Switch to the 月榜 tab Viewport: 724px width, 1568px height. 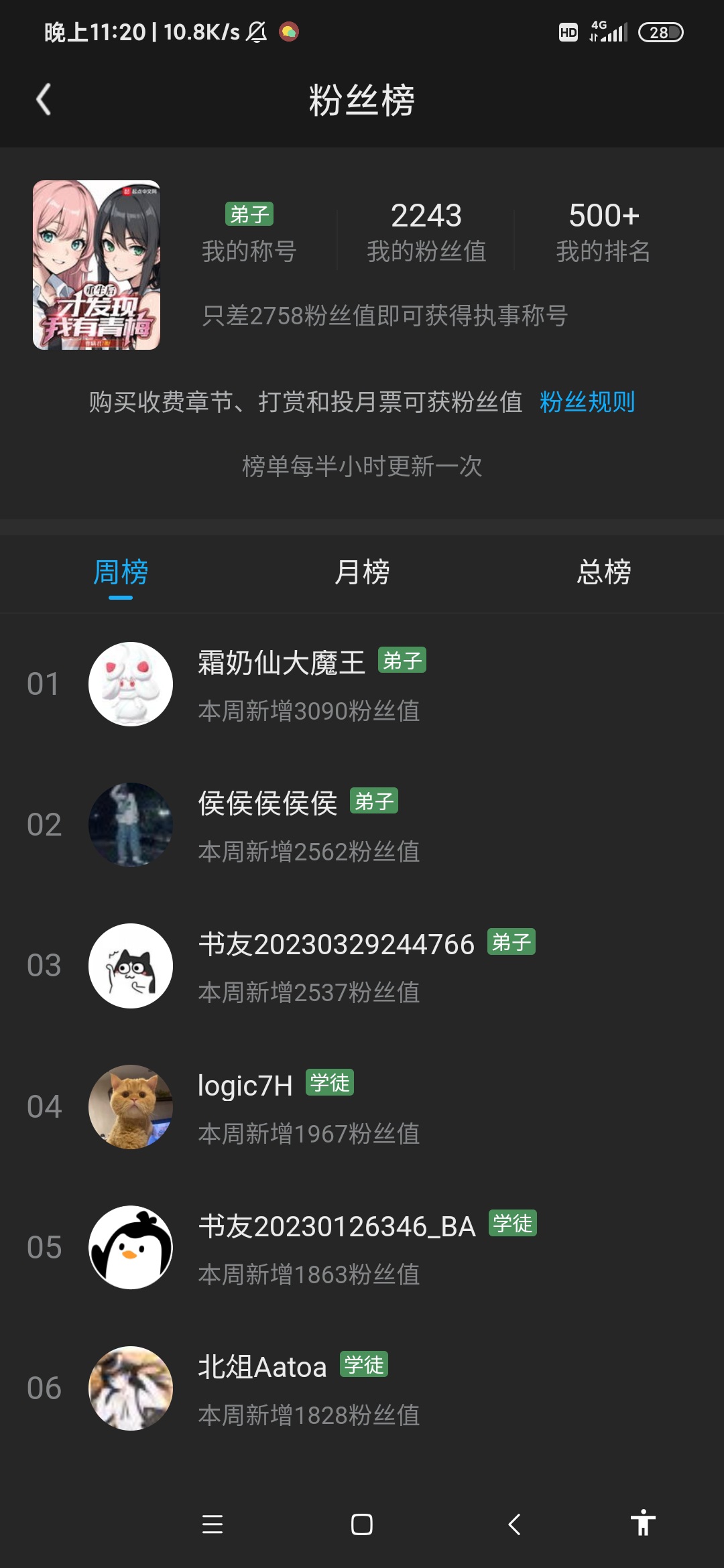pos(362,573)
